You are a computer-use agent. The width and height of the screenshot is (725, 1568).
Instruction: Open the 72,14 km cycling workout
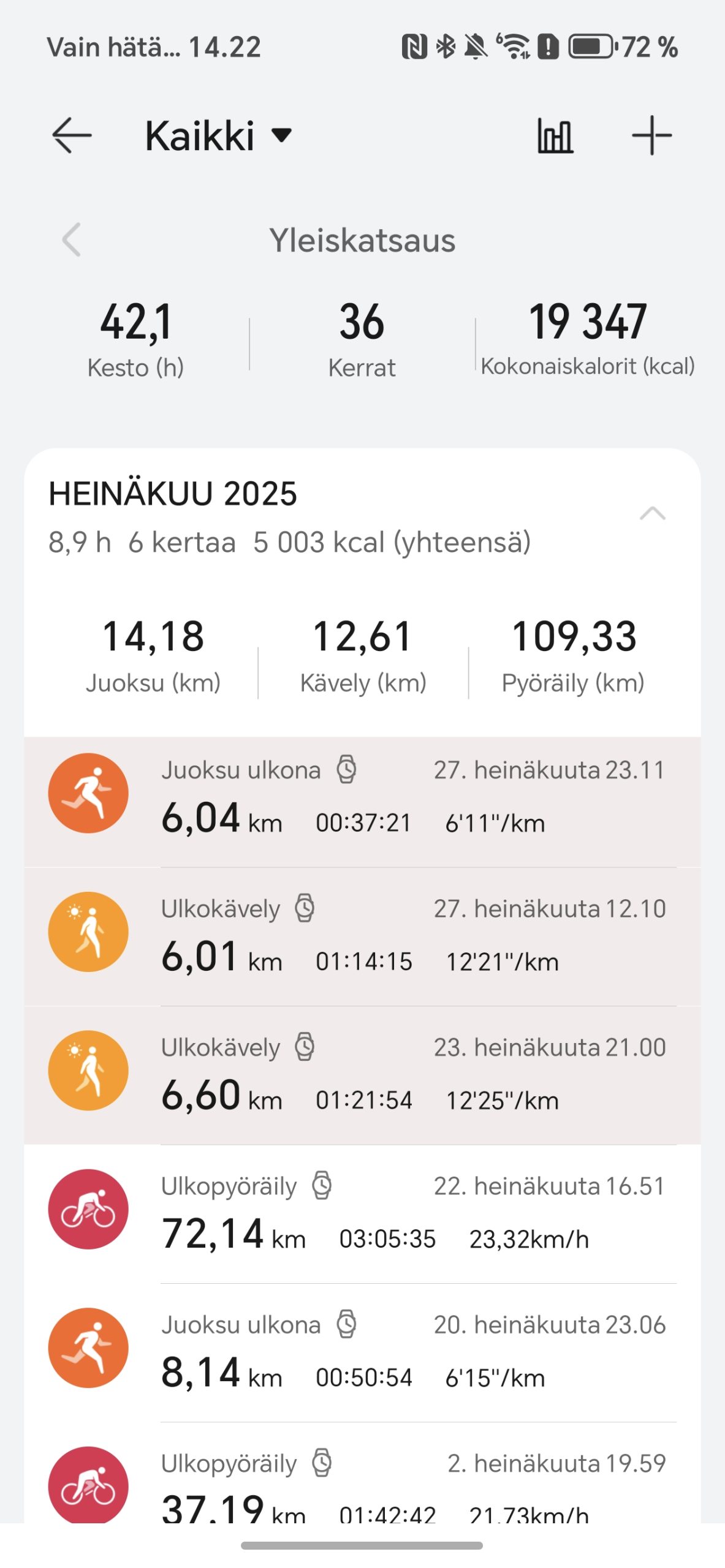[x=362, y=1213]
